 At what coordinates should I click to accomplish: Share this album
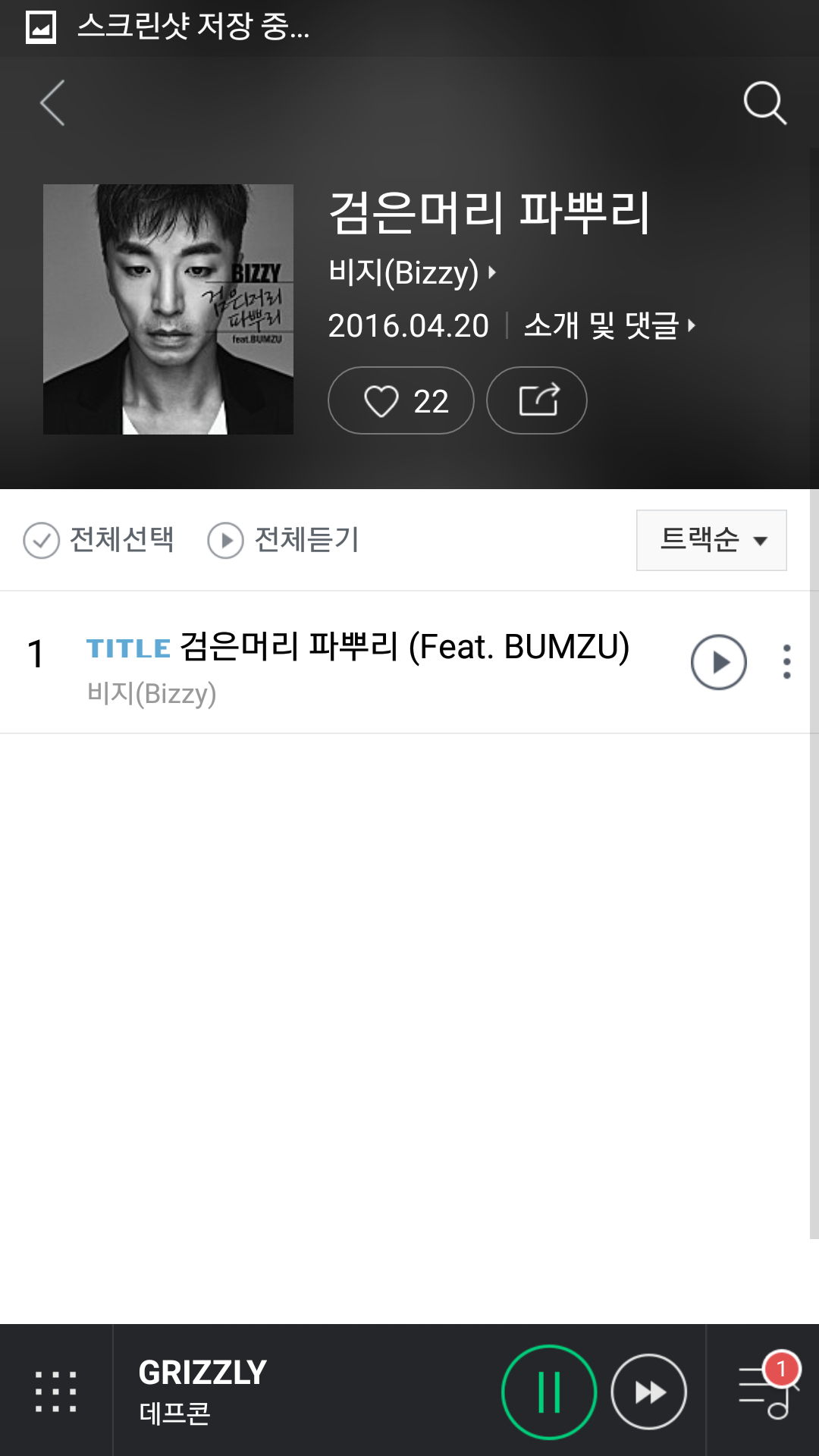[x=537, y=400]
